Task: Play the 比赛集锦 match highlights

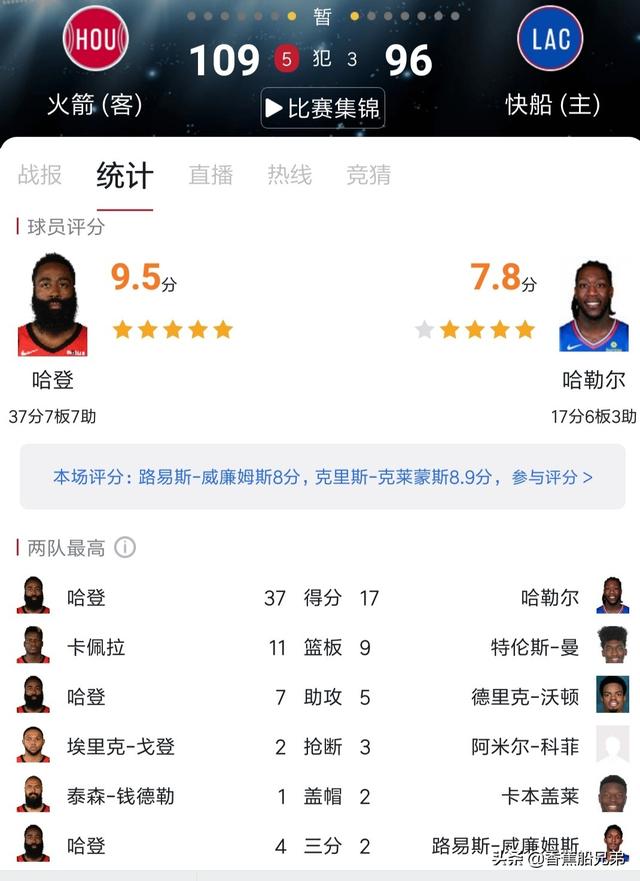Action: pos(322,108)
